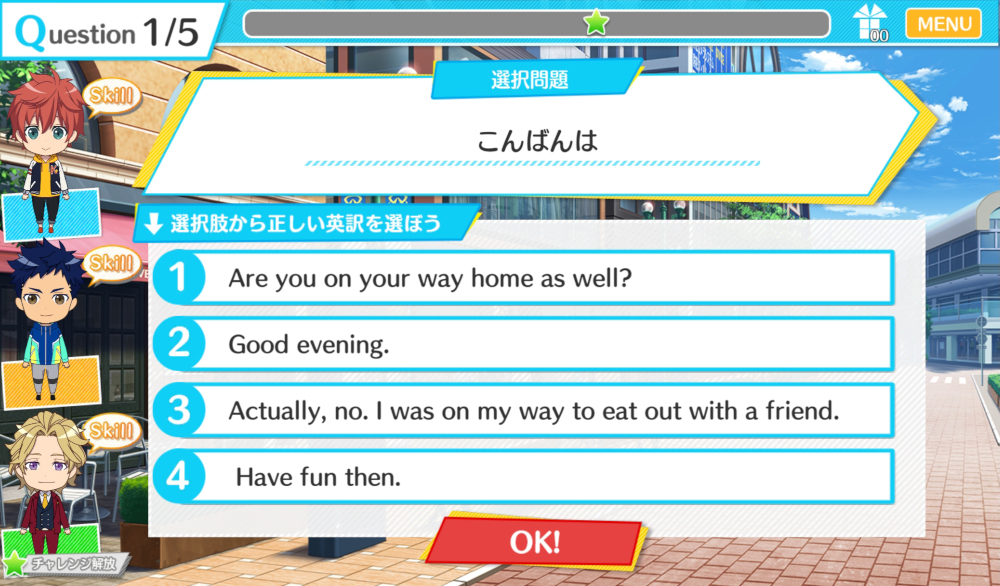1000x586 pixels.
Task: Select answer 1 'Are you on your way home as well?'
Action: 523,277
